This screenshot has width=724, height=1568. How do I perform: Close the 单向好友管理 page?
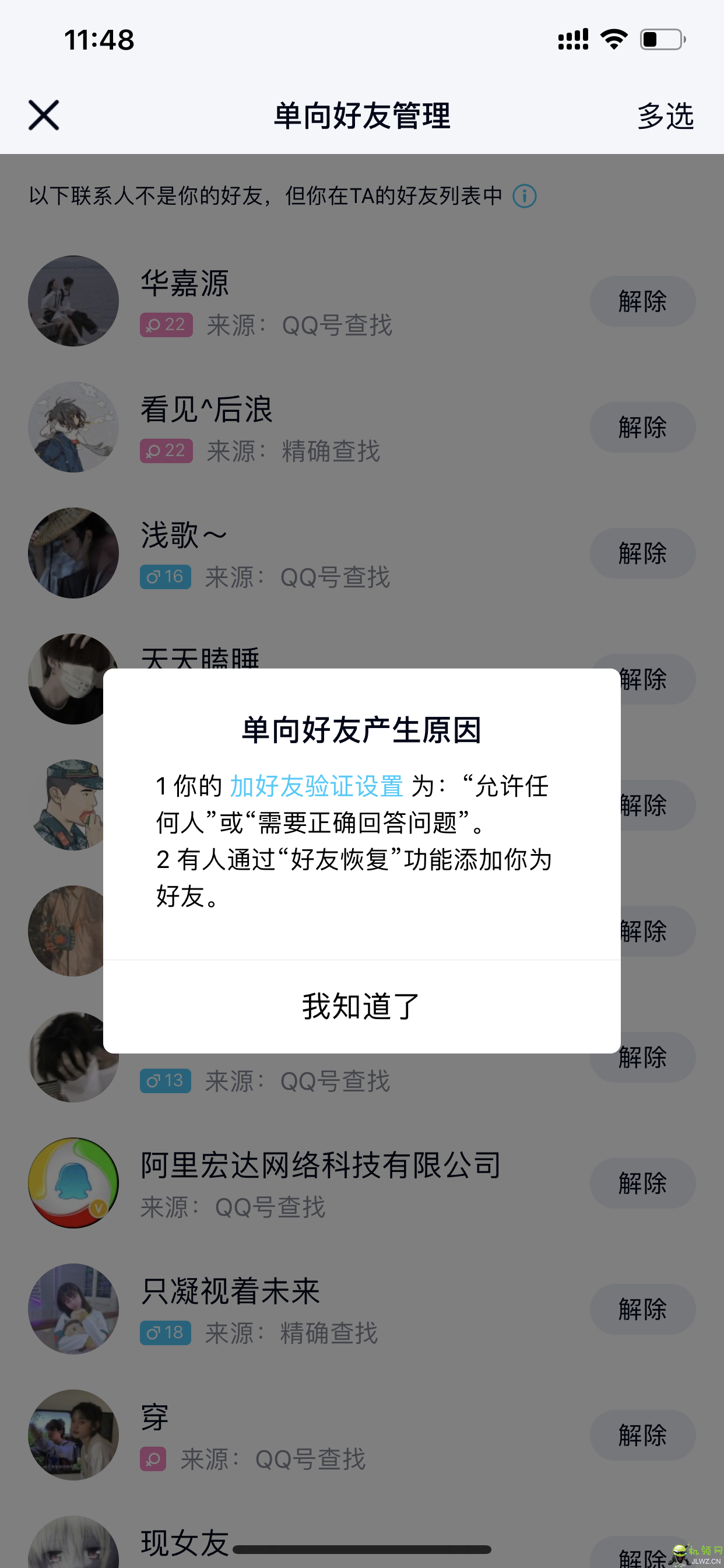tap(44, 115)
